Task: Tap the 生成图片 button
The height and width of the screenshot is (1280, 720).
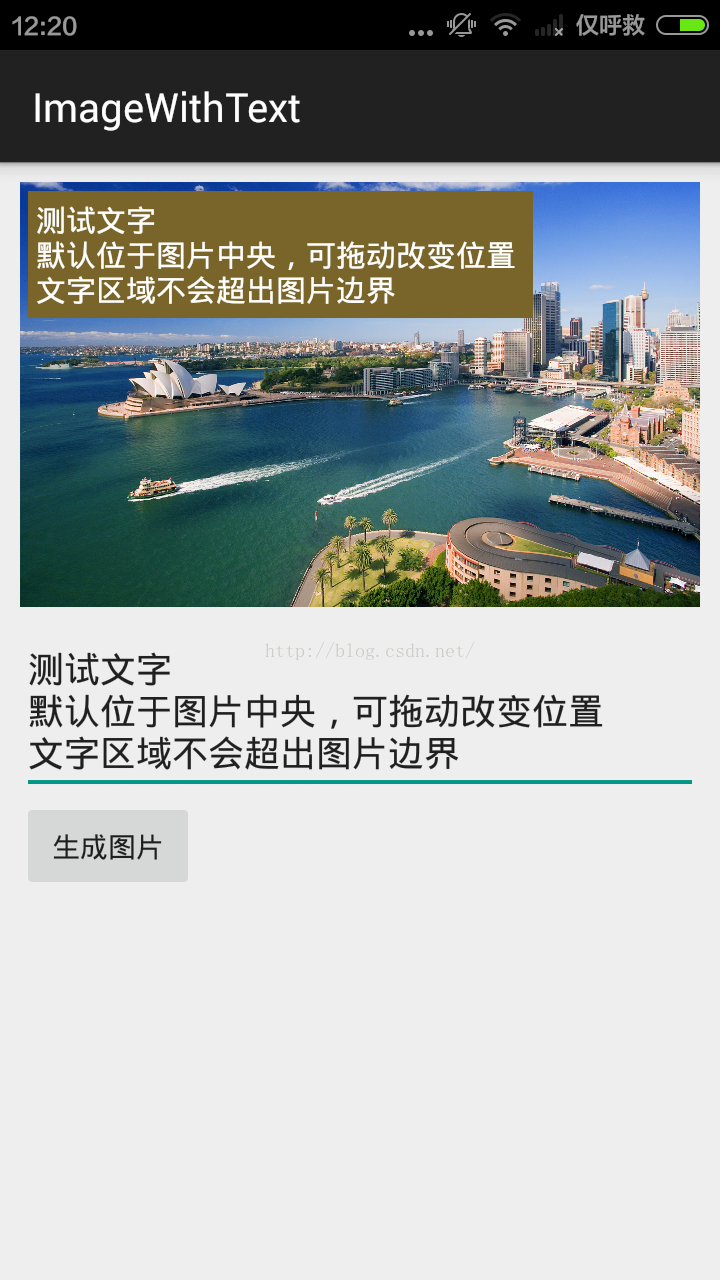Action: pos(108,846)
